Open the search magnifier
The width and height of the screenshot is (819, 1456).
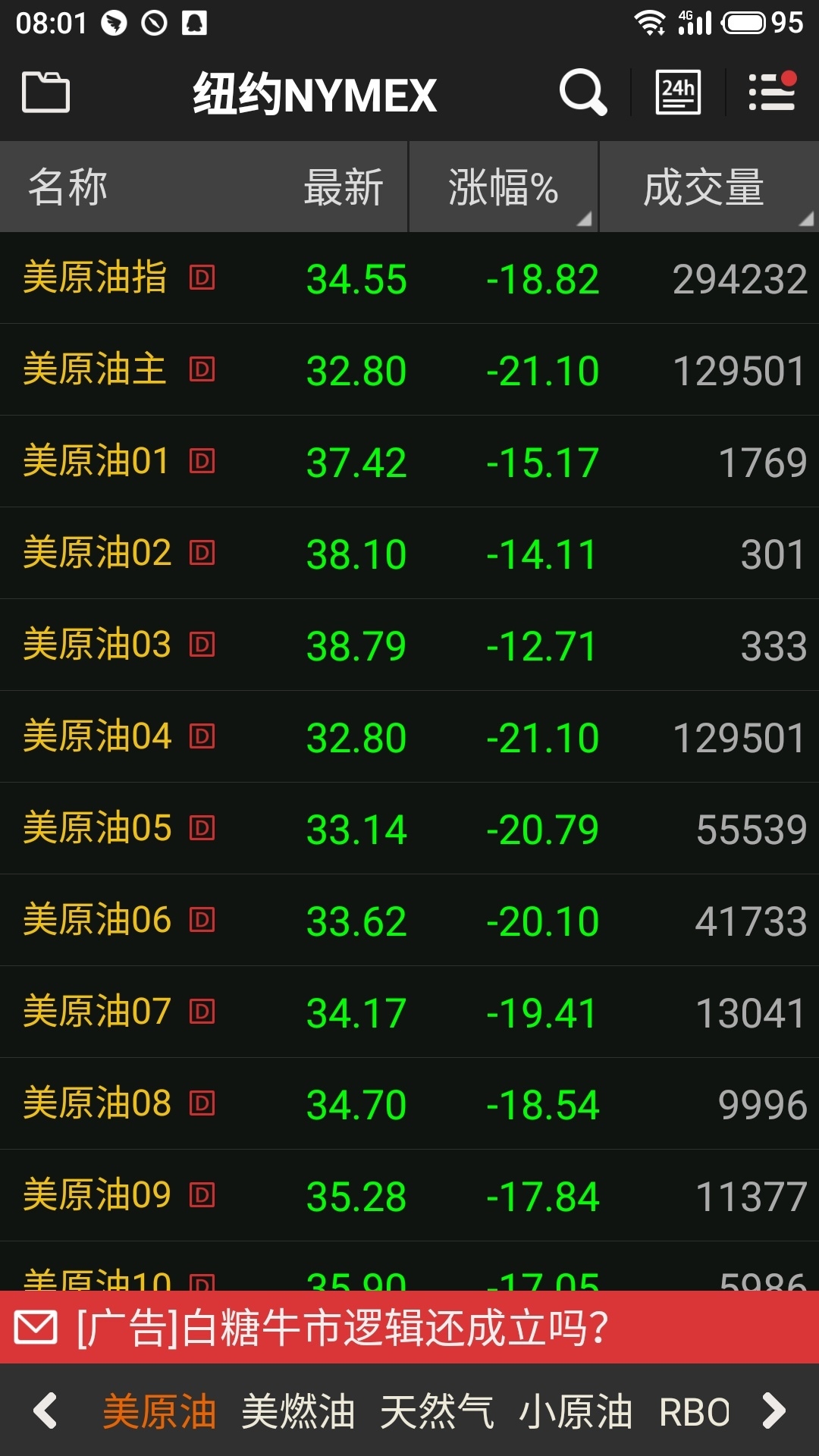tap(582, 93)
